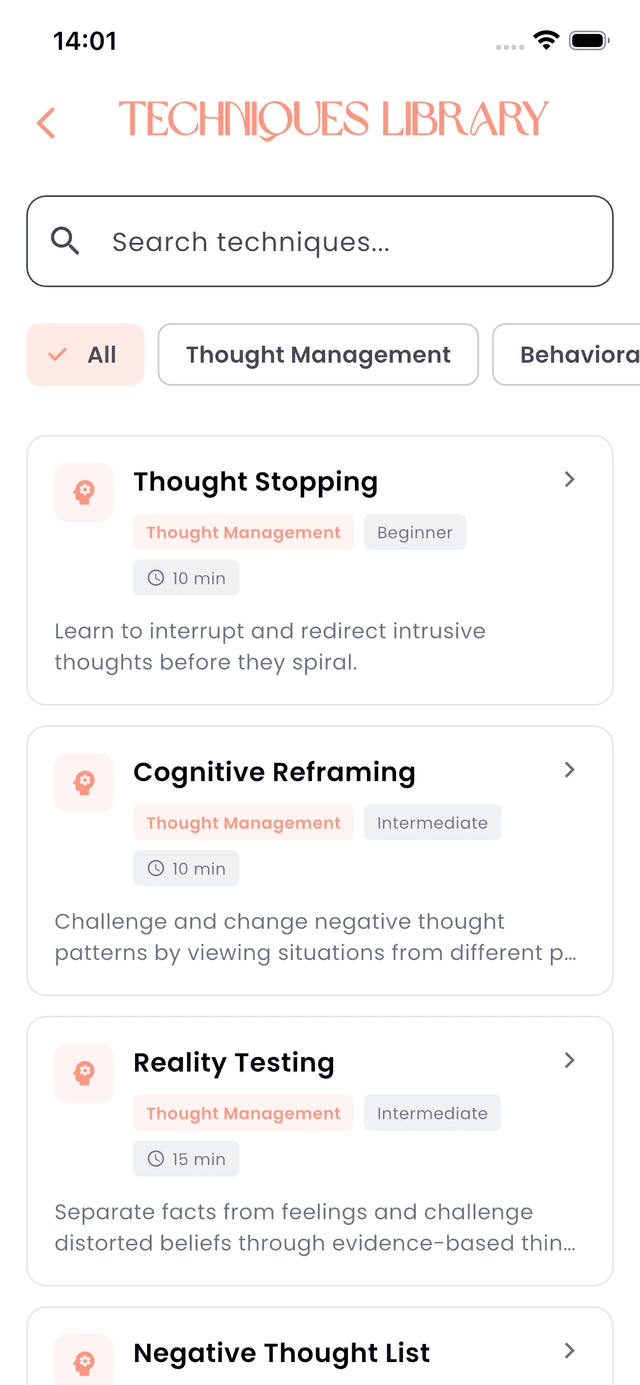Open the Negative Thought List card
Viewport: 640px width, 1385px height.
click(320, 1350)
